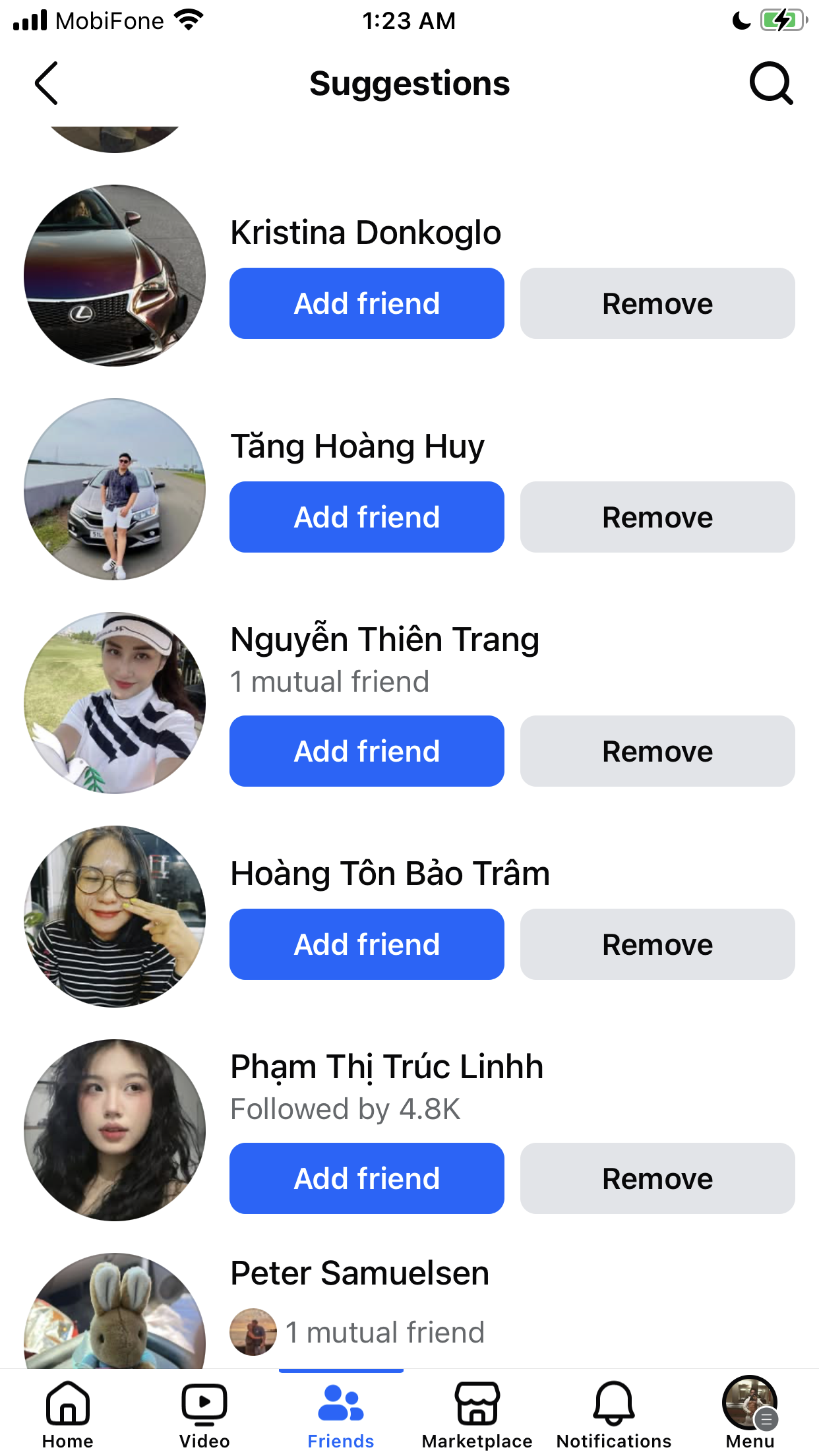
Task: Send friend request to Tăng Hoàng Huy
Action: point(367,517)
